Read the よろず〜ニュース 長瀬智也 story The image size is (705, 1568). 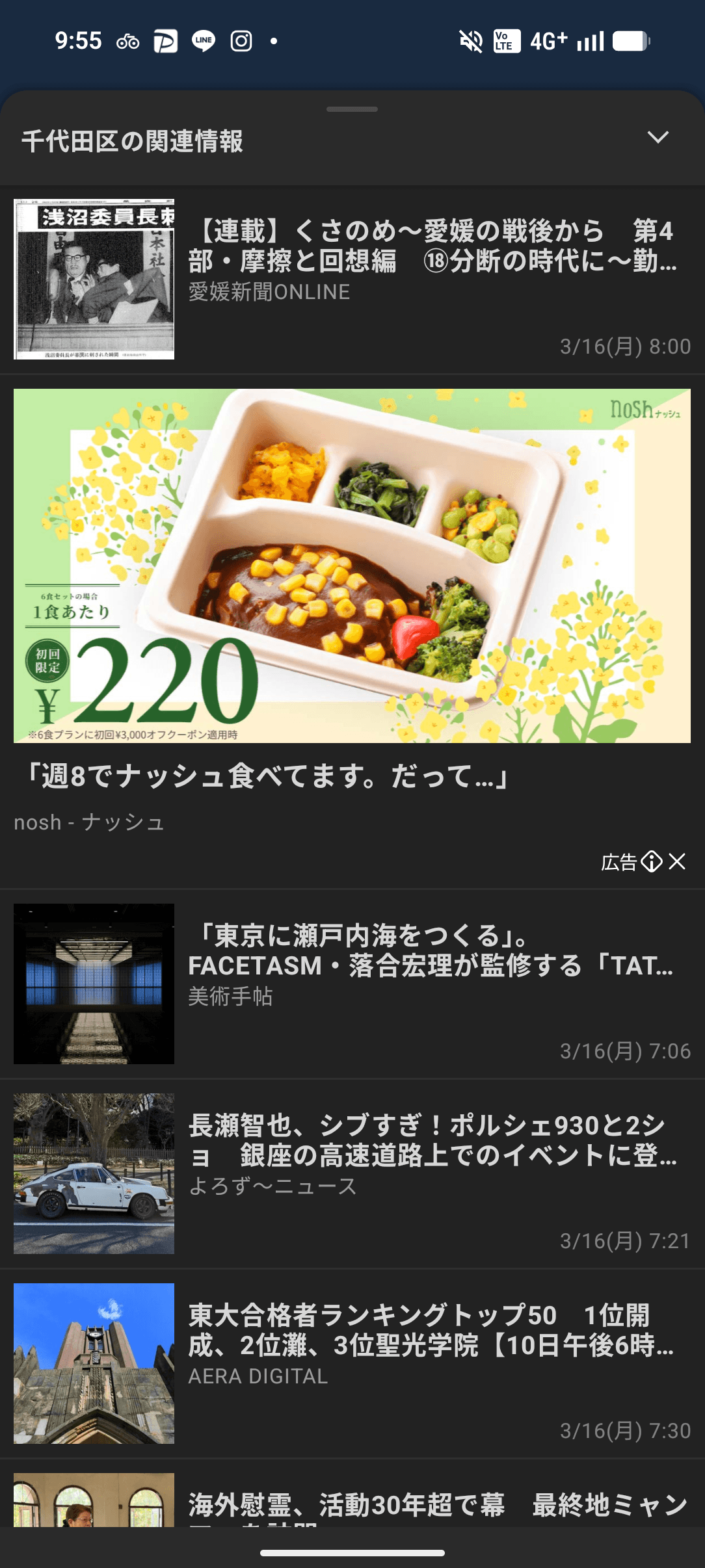[432, 1141]
